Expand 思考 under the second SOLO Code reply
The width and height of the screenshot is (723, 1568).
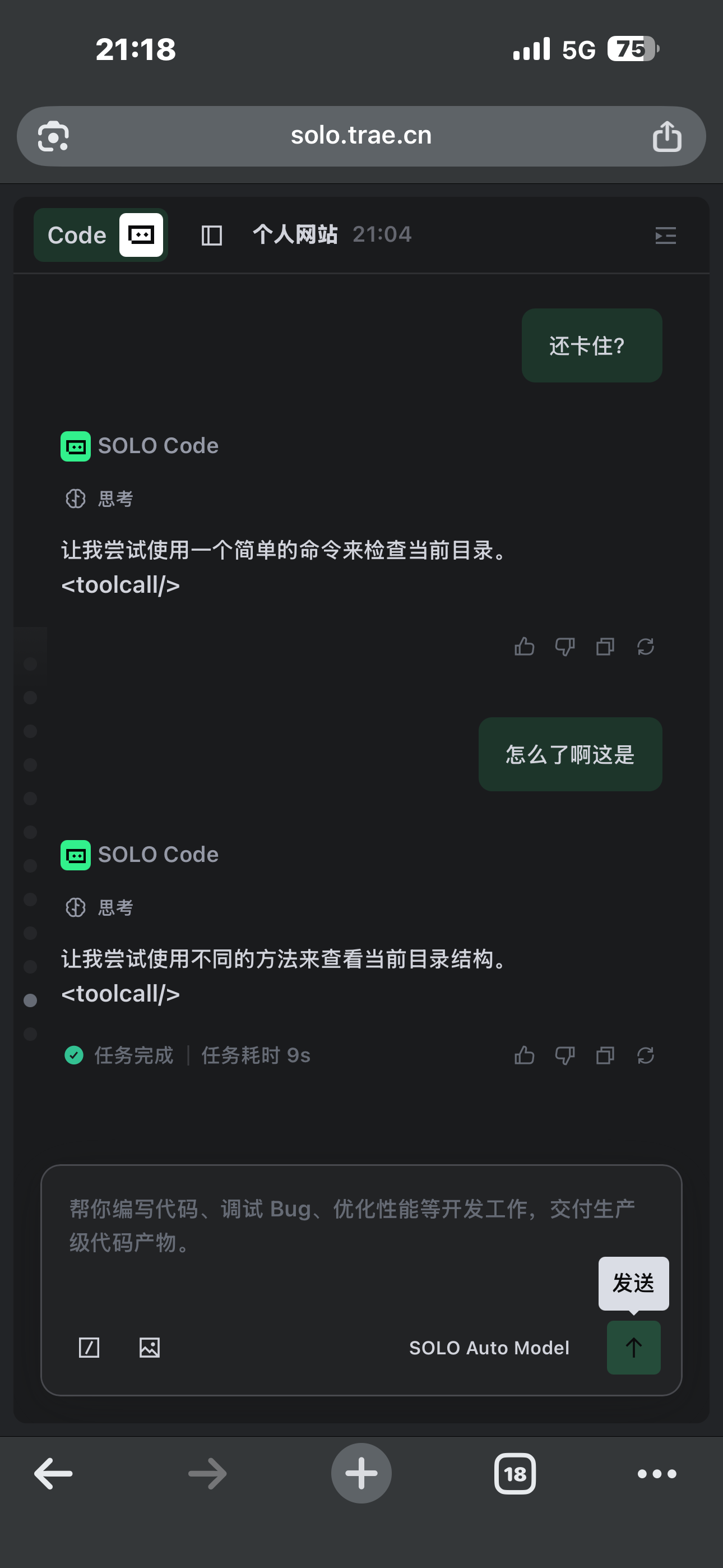pos(100,907)
